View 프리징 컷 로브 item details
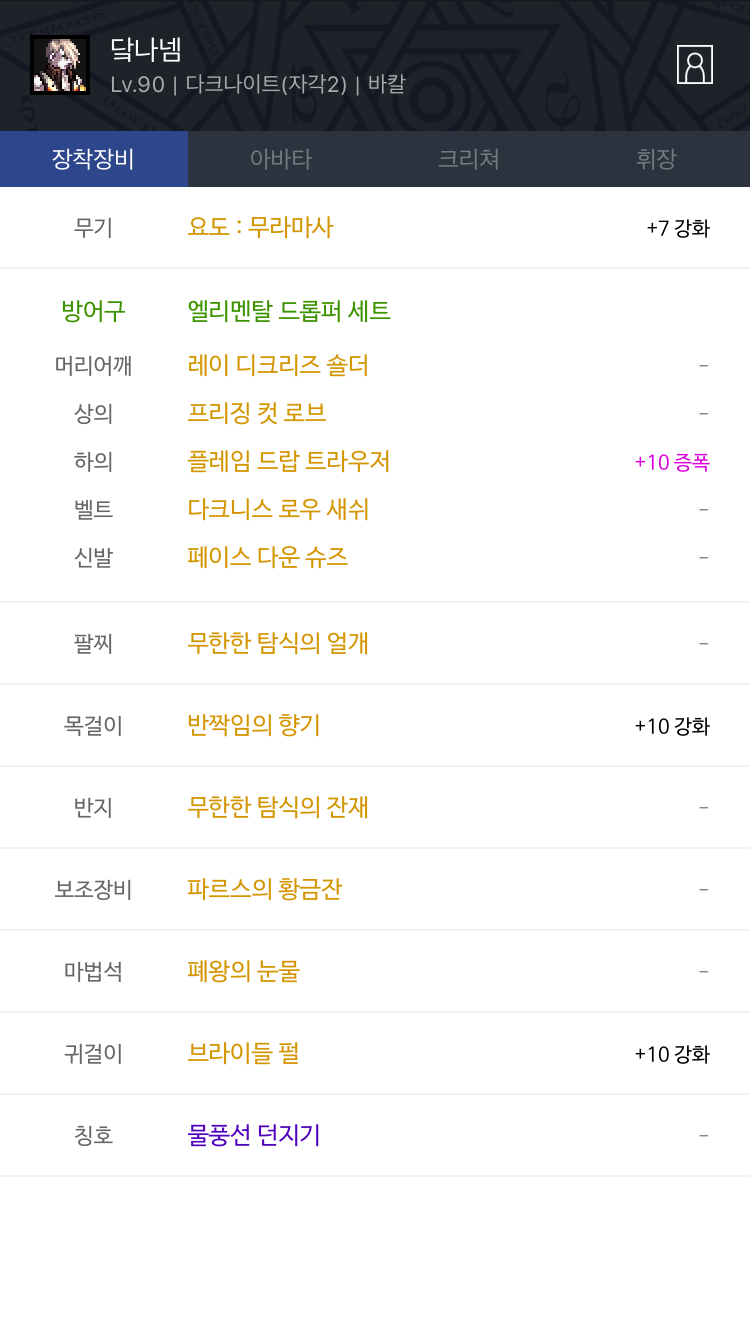This screenshot has height=1334, width=750. click(x=257, y=413)
